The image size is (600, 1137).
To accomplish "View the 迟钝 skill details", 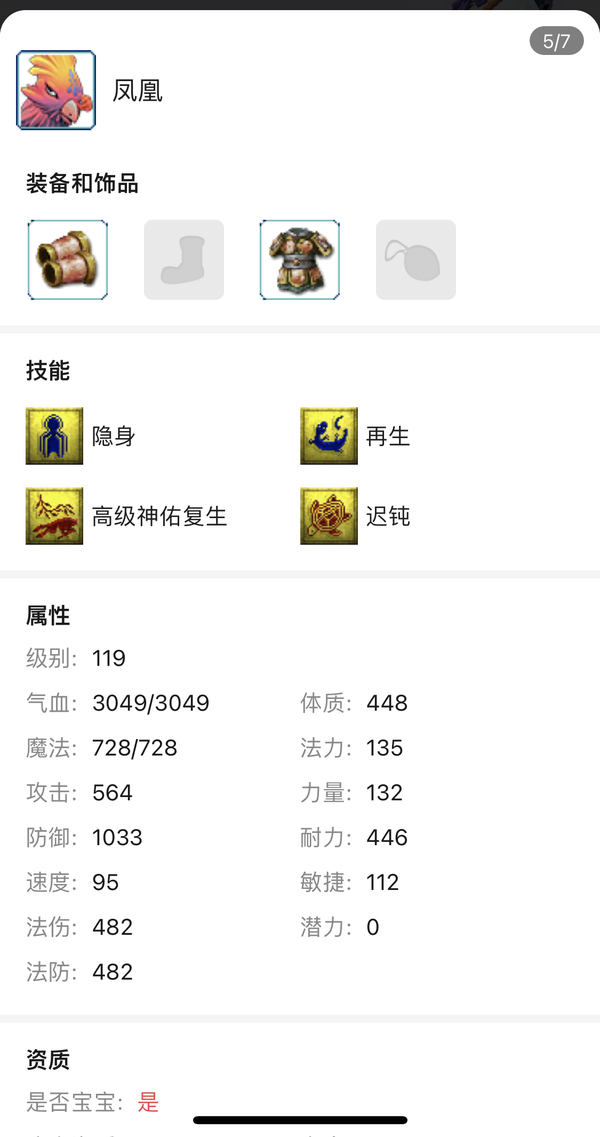I will click(329, 516).
